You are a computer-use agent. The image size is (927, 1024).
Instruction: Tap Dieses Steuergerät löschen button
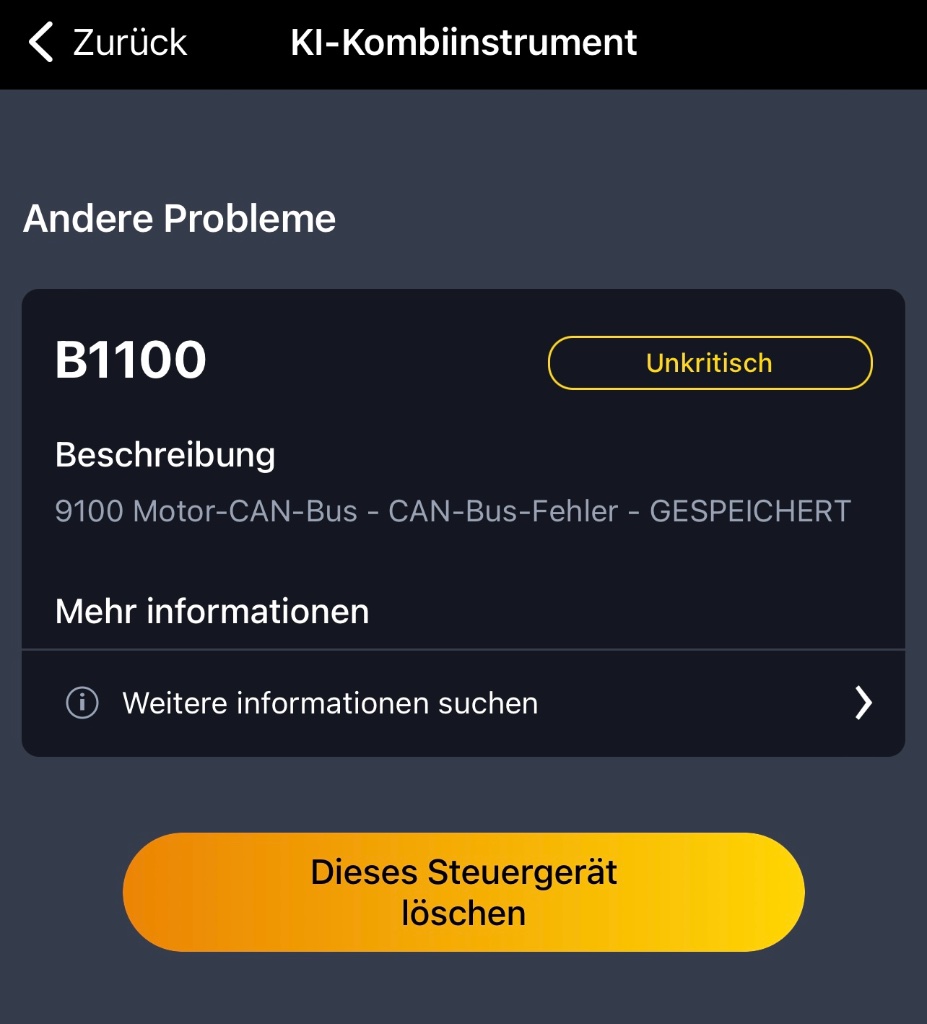pos(463,892)
